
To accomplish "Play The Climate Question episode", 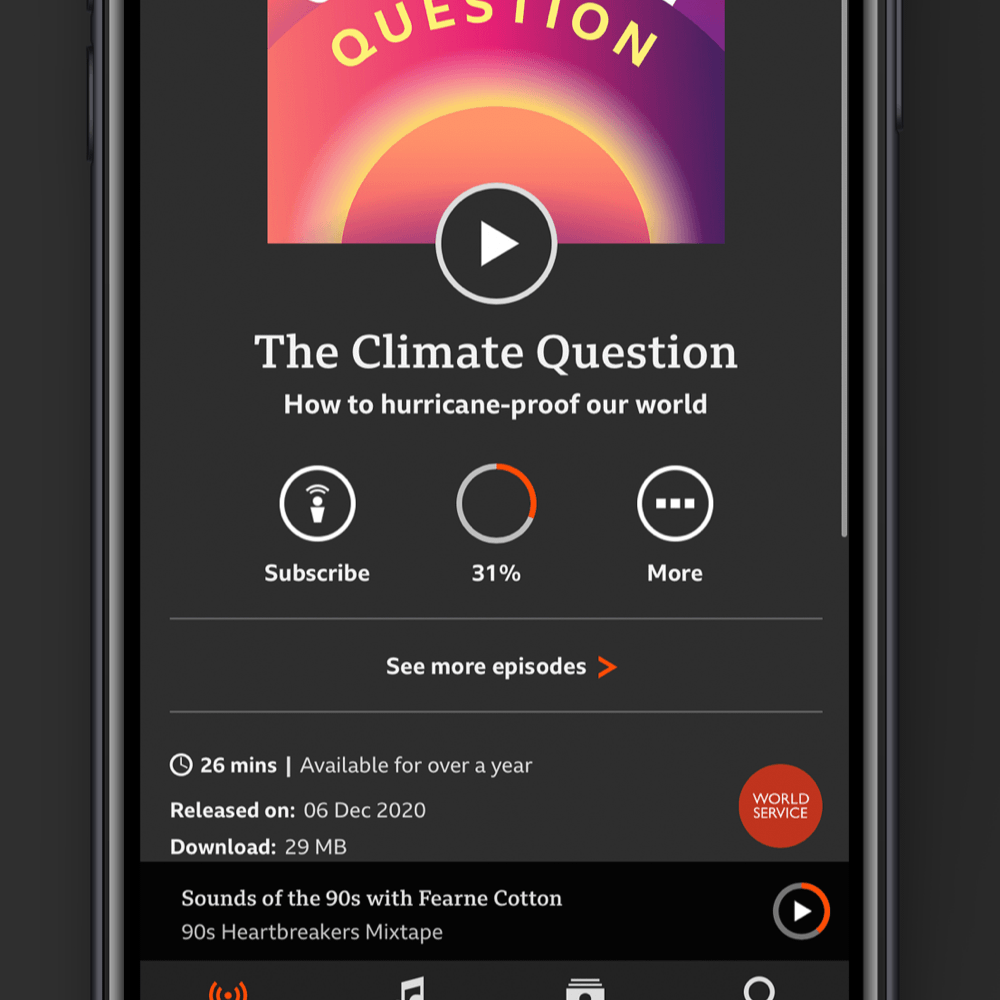I will point(496,244).
